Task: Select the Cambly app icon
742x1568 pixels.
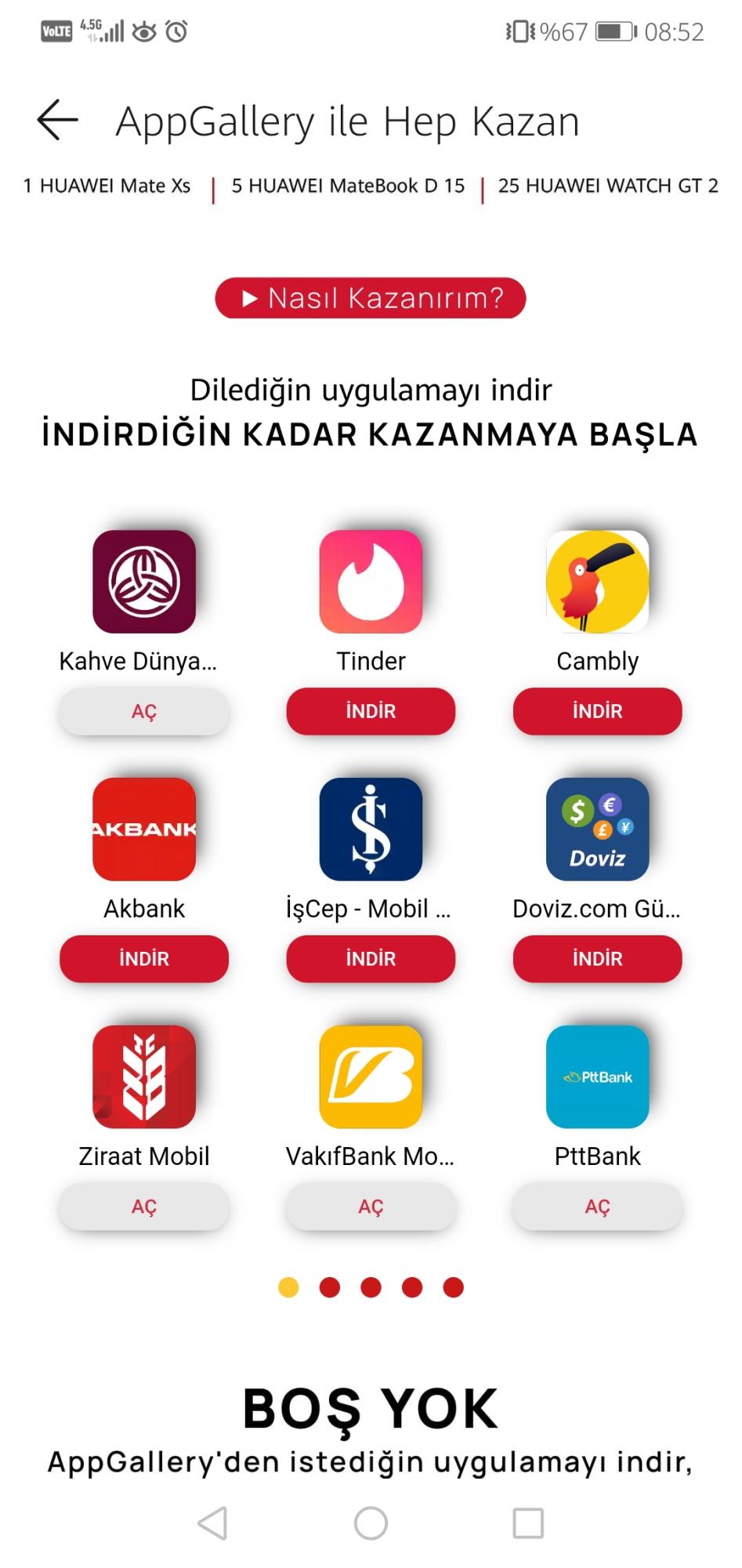Action: tap(597, 582)
